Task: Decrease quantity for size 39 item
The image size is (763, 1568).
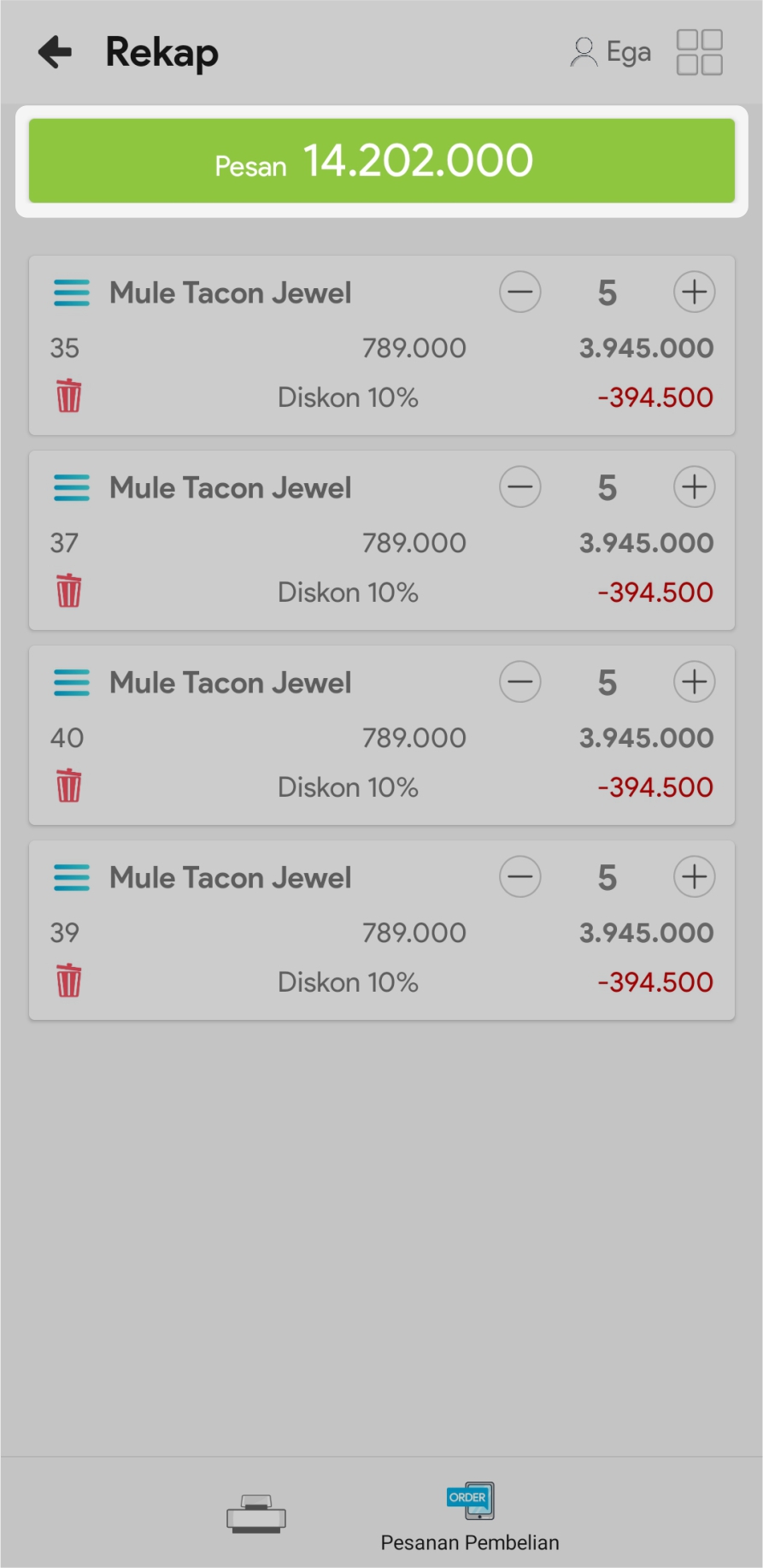Action: coord(519,877)
